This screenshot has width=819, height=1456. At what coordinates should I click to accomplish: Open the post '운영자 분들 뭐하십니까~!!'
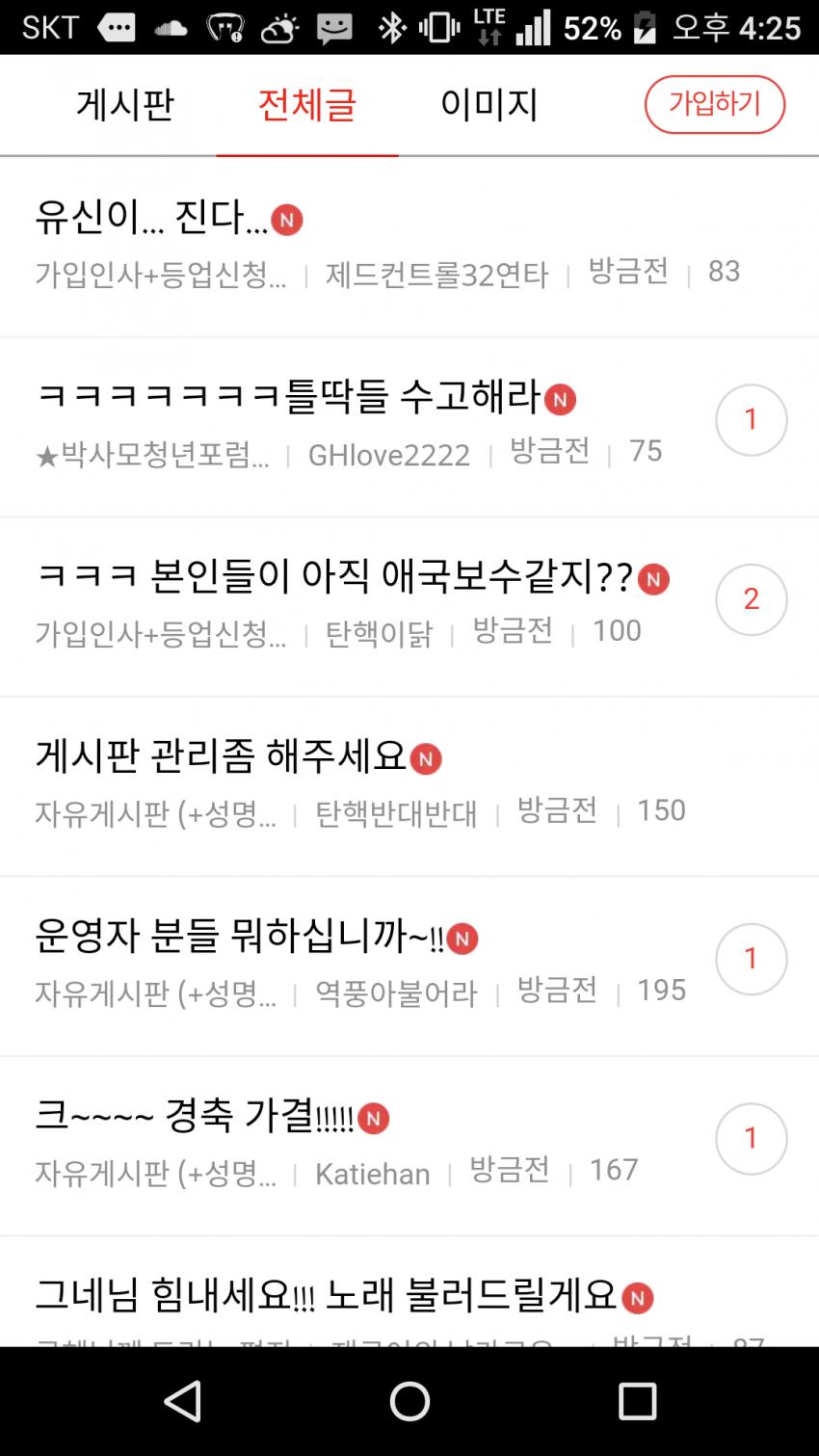[x=239, y=936]
